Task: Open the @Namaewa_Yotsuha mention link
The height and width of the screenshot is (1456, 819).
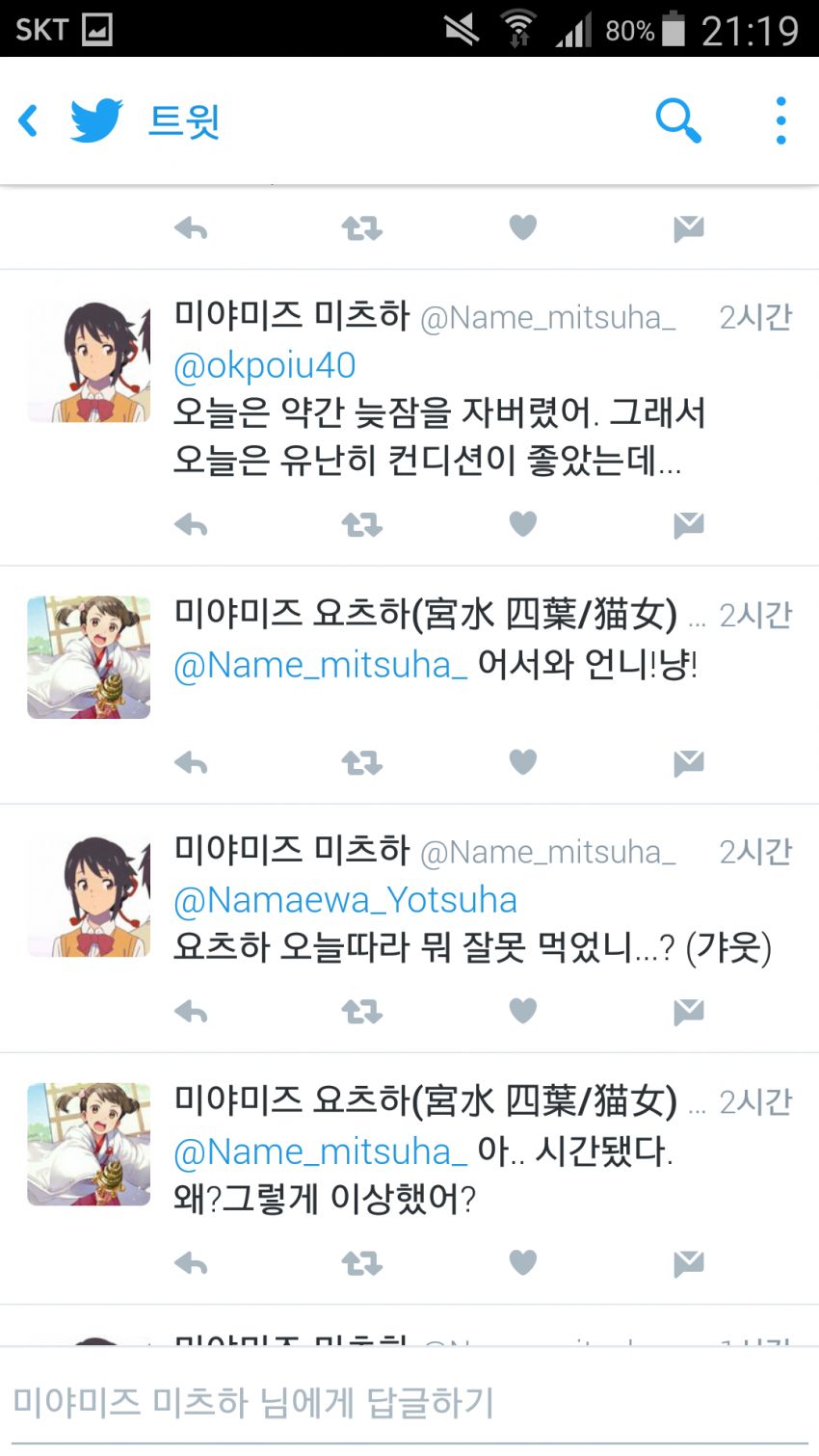Action: (345, 900)
